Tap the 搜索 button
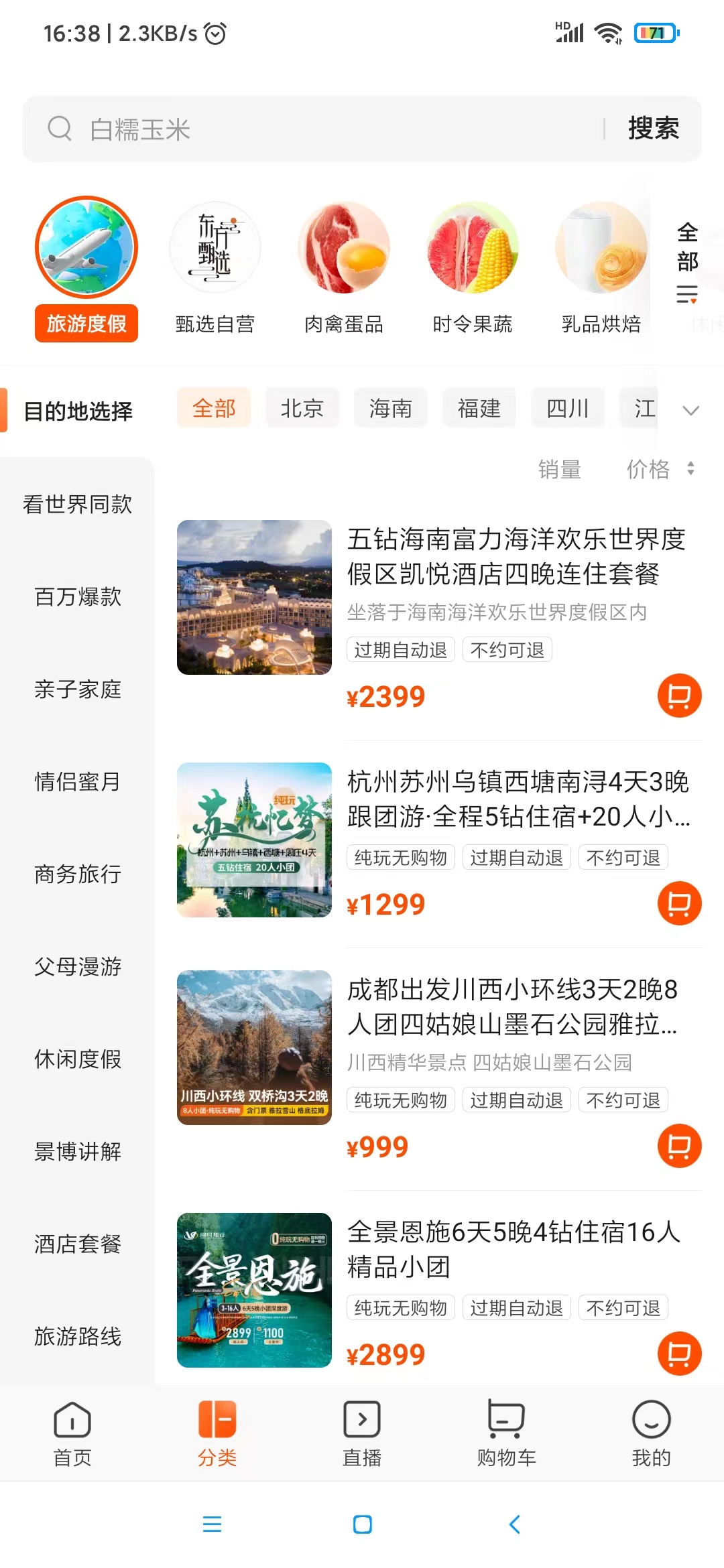Image resolution: width=724 pixels, height=1568 pixels. tap(654, 129)
